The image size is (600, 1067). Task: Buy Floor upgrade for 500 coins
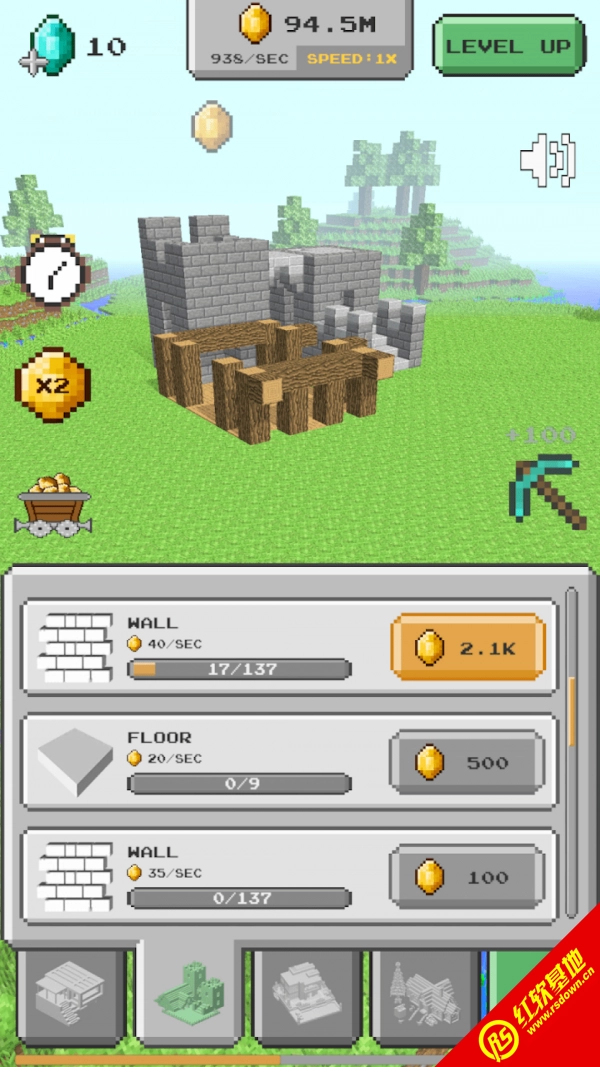click(468, 762)
